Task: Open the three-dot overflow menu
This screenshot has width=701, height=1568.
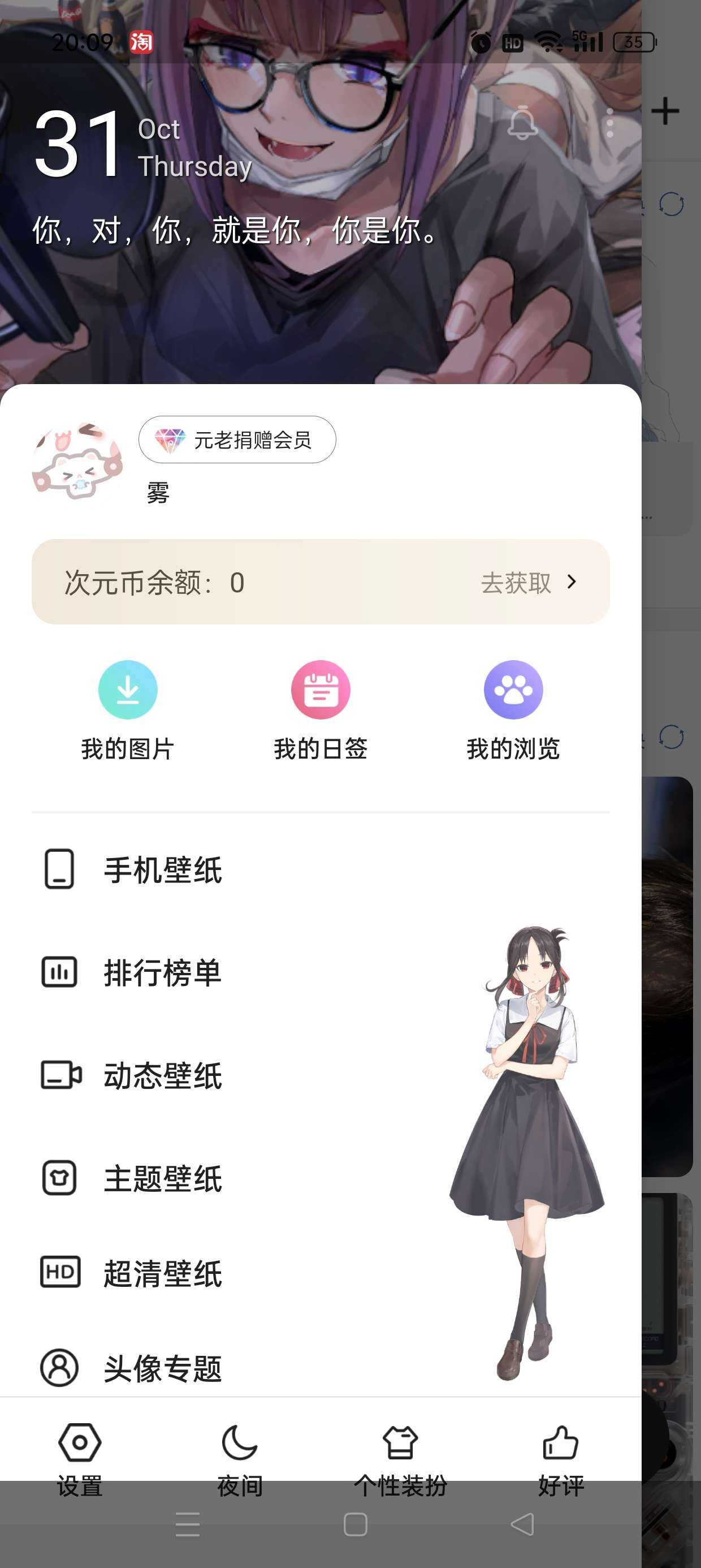Action: pyautogui.click(x=610, y=123)
